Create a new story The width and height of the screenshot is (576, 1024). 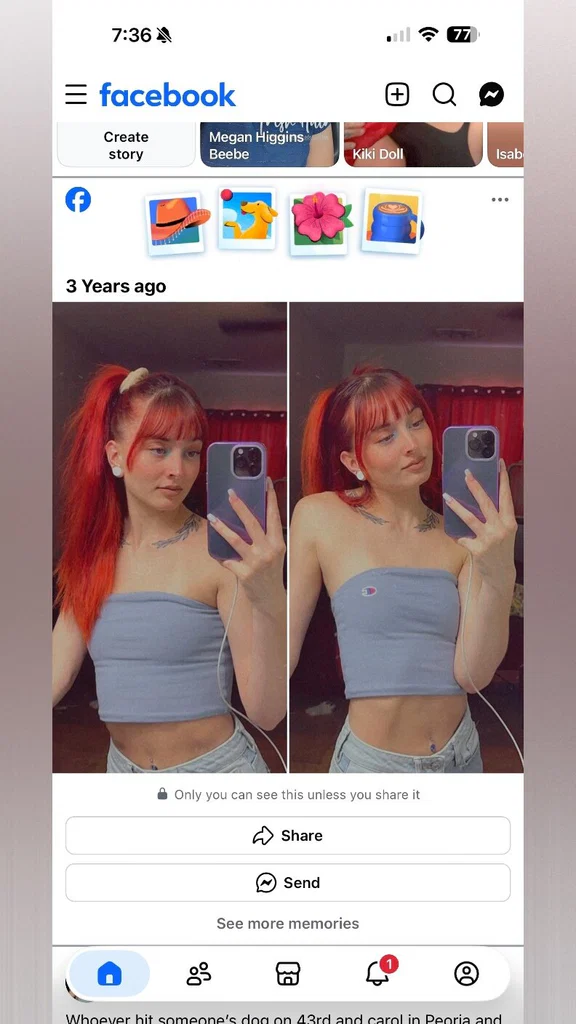126,144
